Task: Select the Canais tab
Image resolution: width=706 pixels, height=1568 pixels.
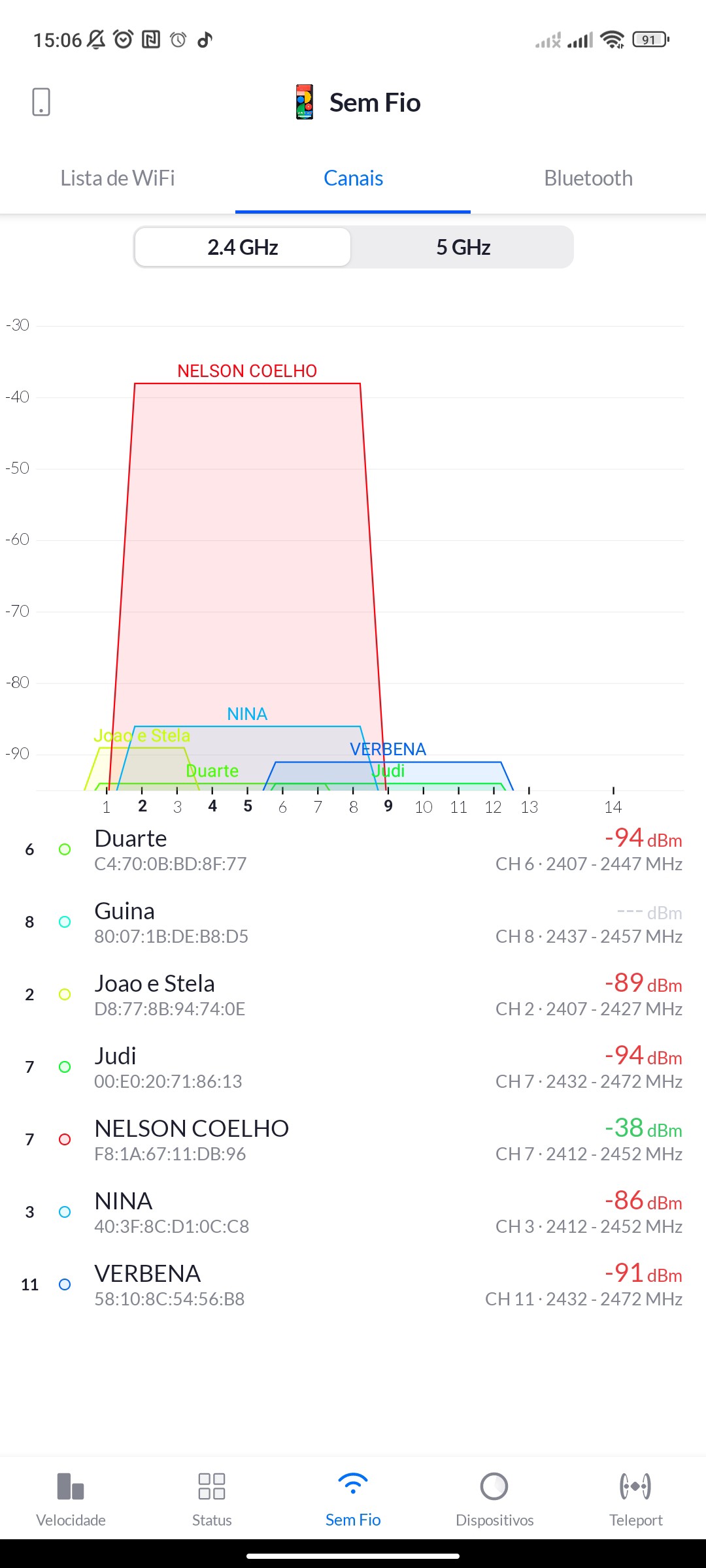Action: (x=353, y=178)
